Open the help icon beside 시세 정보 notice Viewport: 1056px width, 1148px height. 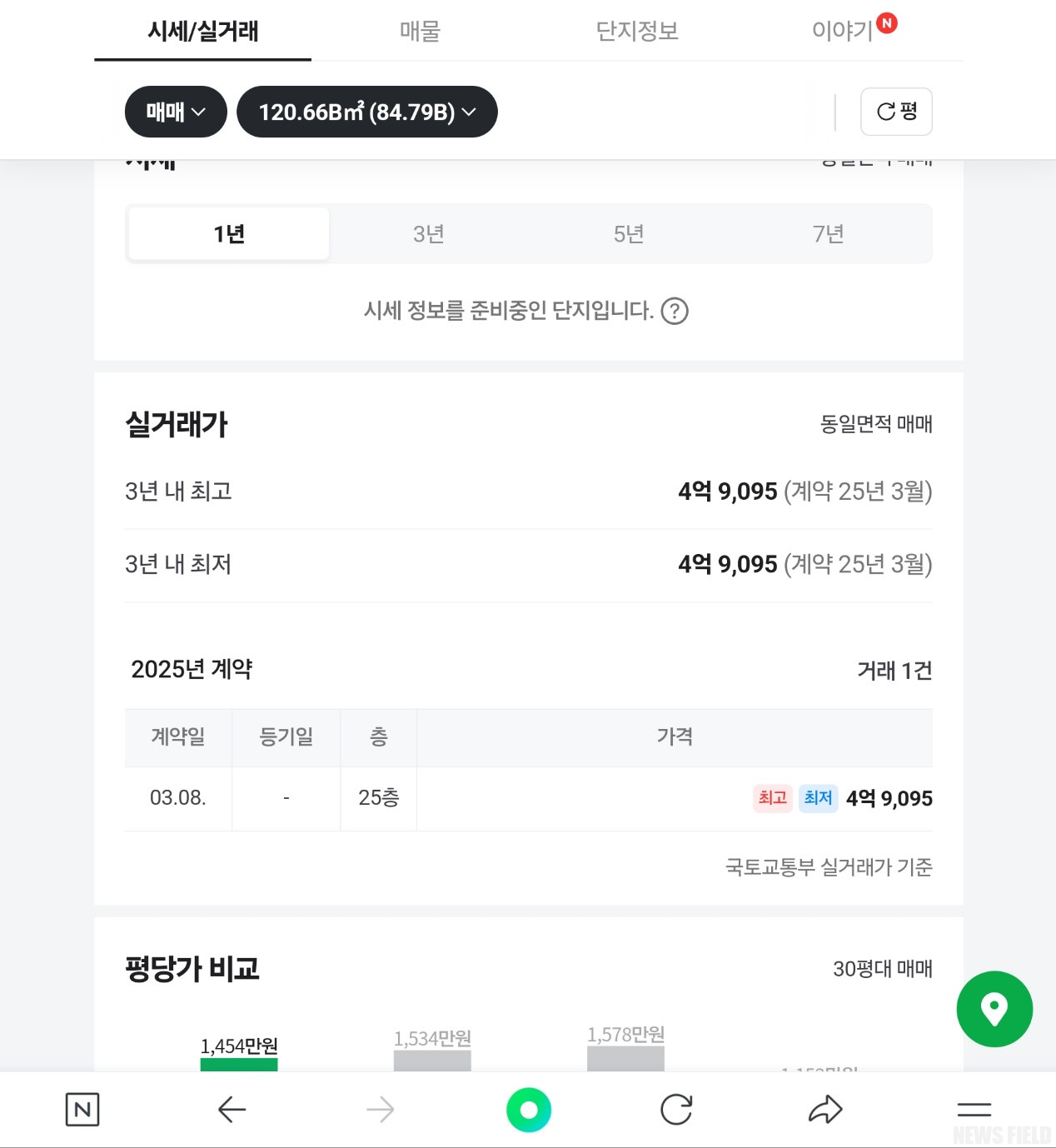pos(675,312)
